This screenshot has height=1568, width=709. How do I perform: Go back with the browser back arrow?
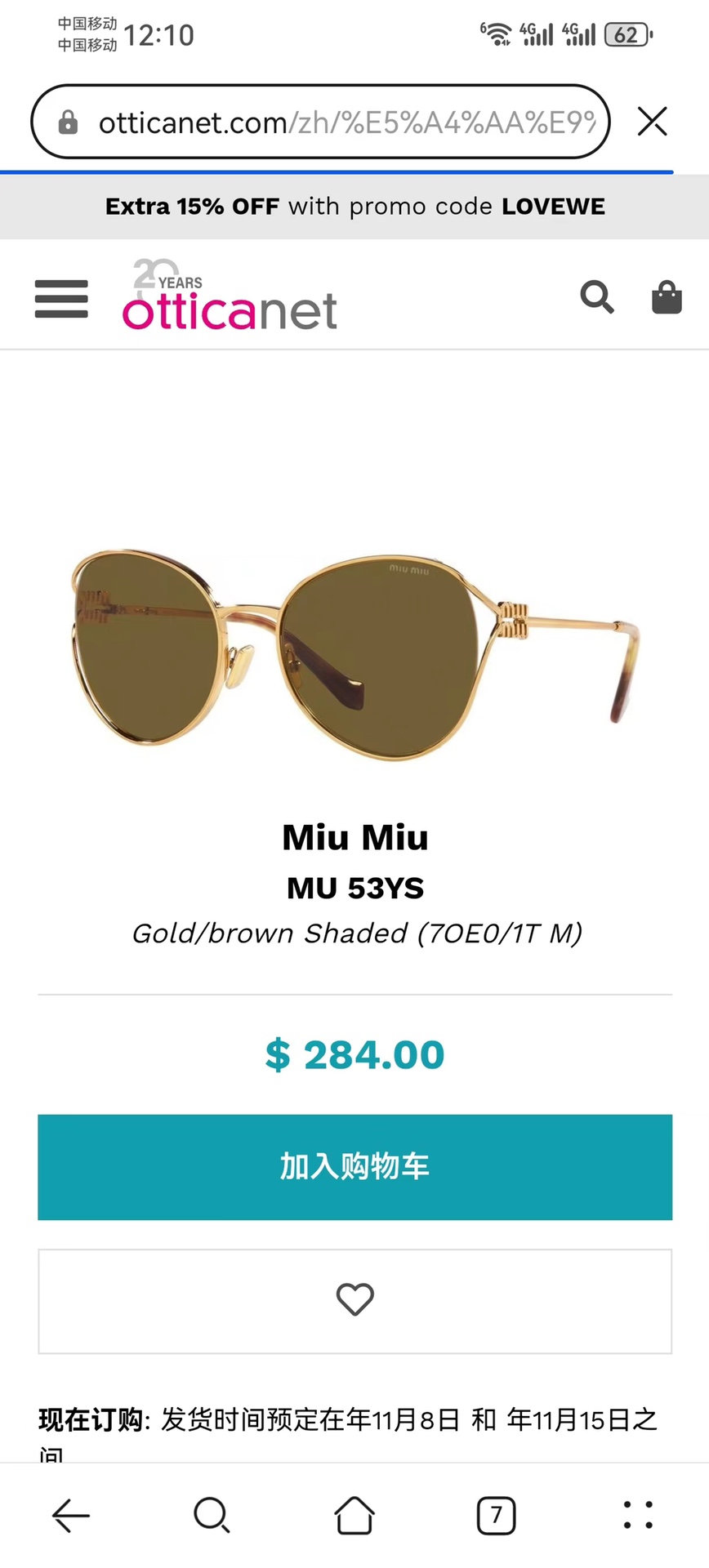(x=71, y=1516)
